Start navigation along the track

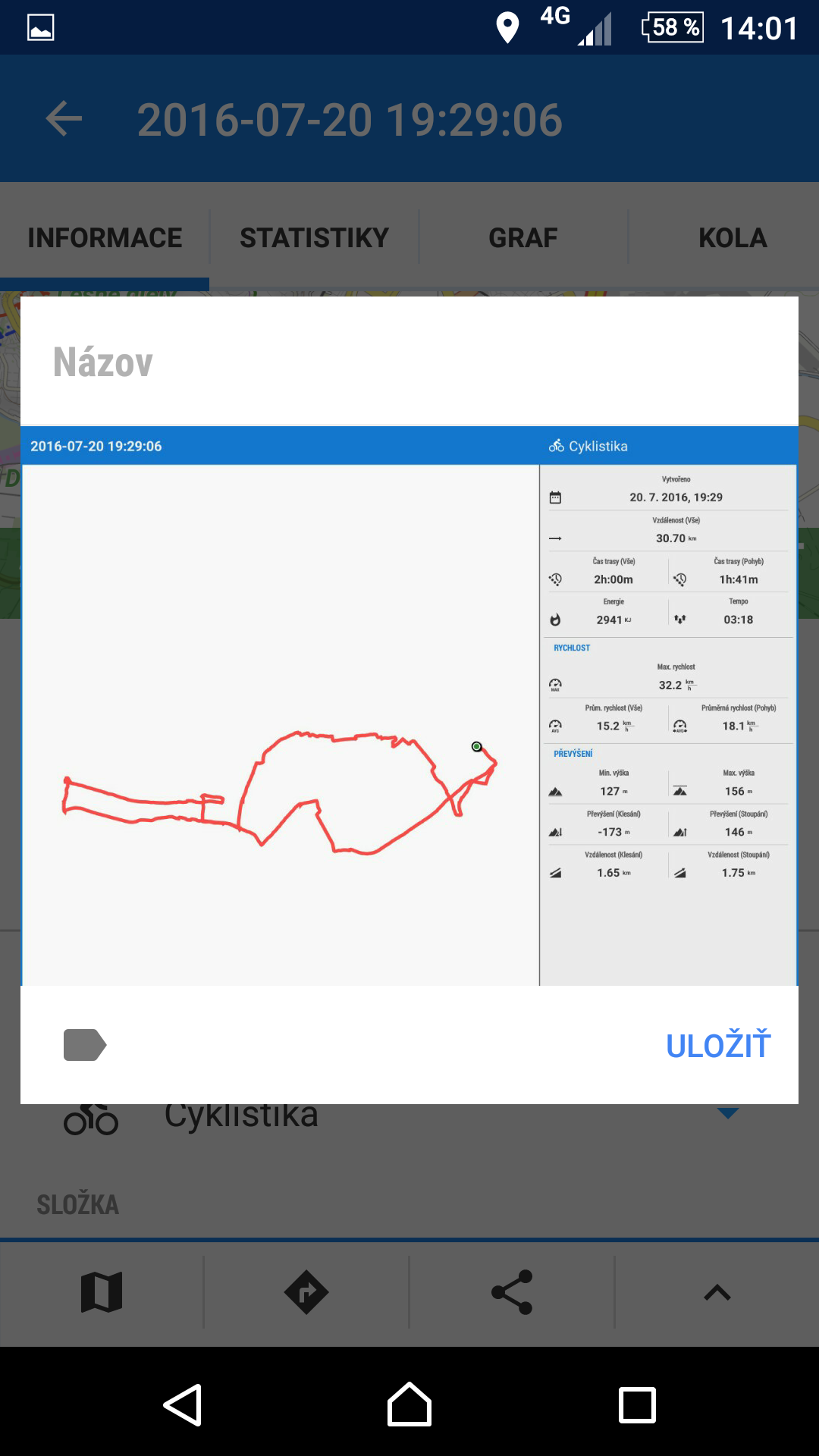(306, 1292)
